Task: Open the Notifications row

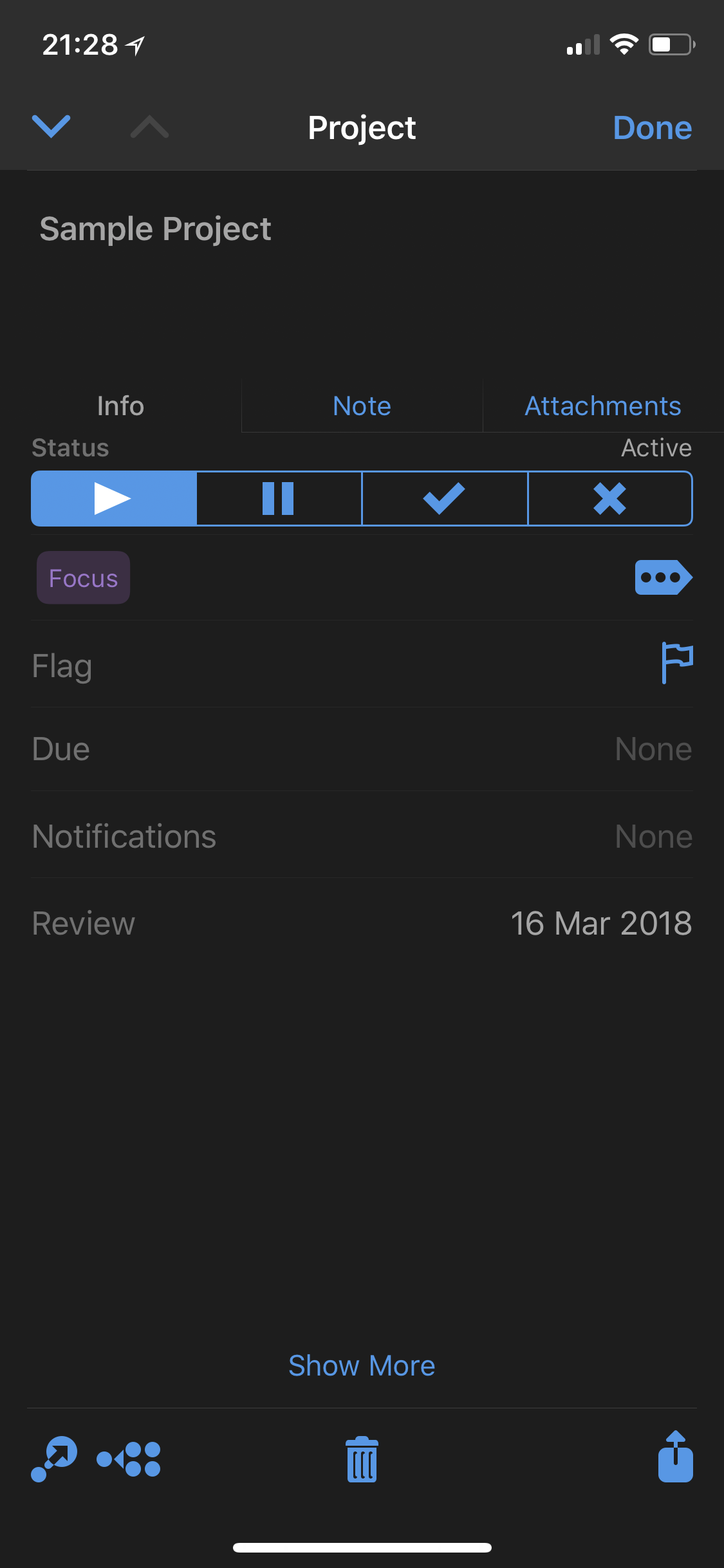Action: click(x=362, y=836)
